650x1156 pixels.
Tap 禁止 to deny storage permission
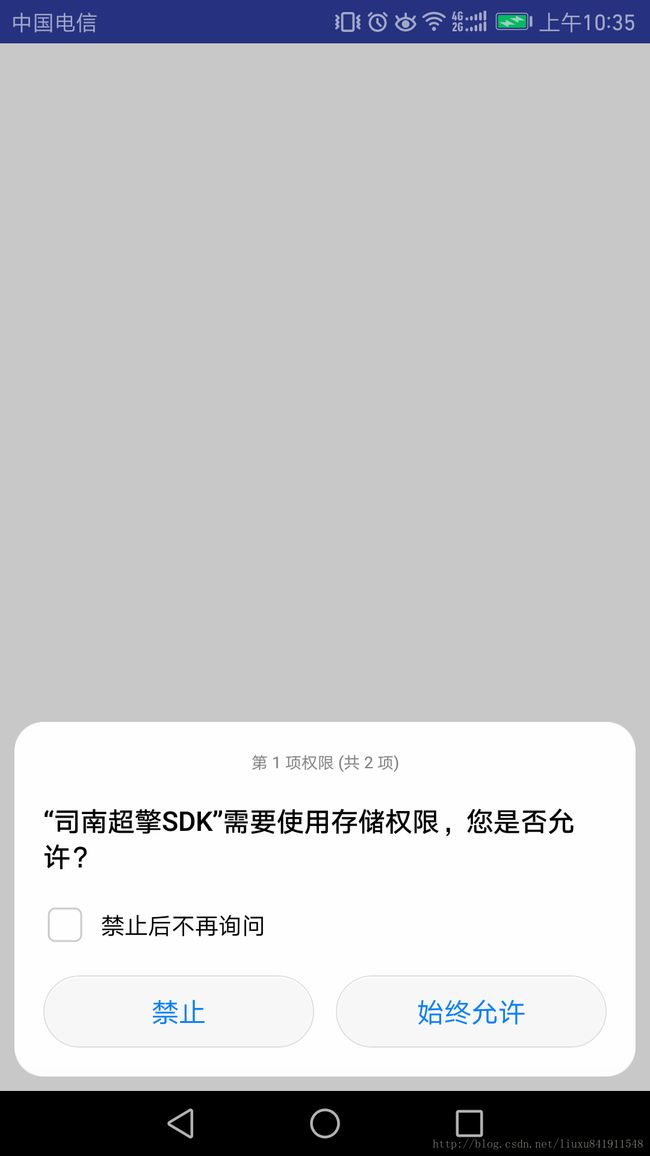click(x=178, y=1012)
